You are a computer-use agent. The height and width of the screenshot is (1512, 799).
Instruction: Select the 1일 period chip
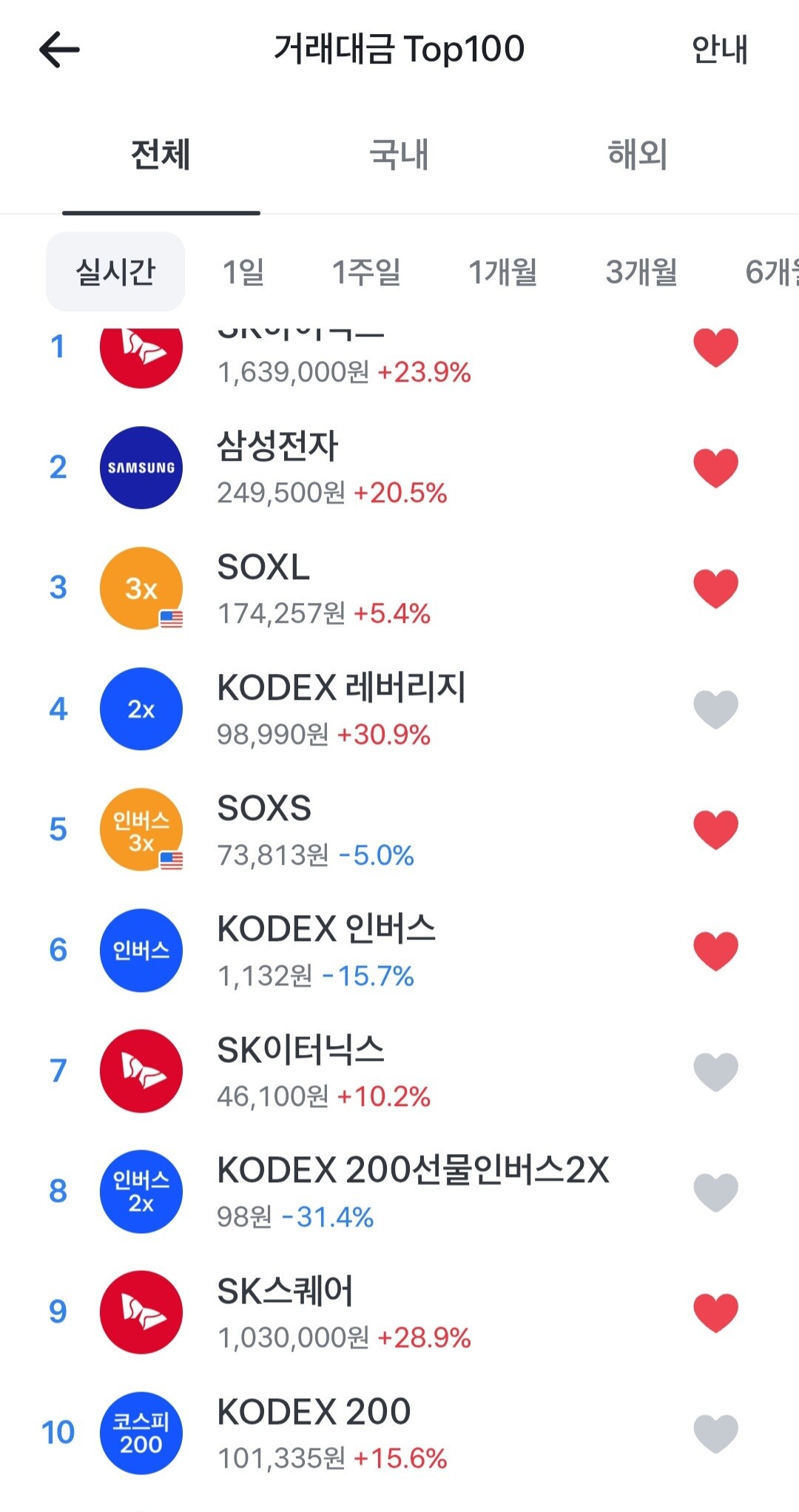(243, 271)
